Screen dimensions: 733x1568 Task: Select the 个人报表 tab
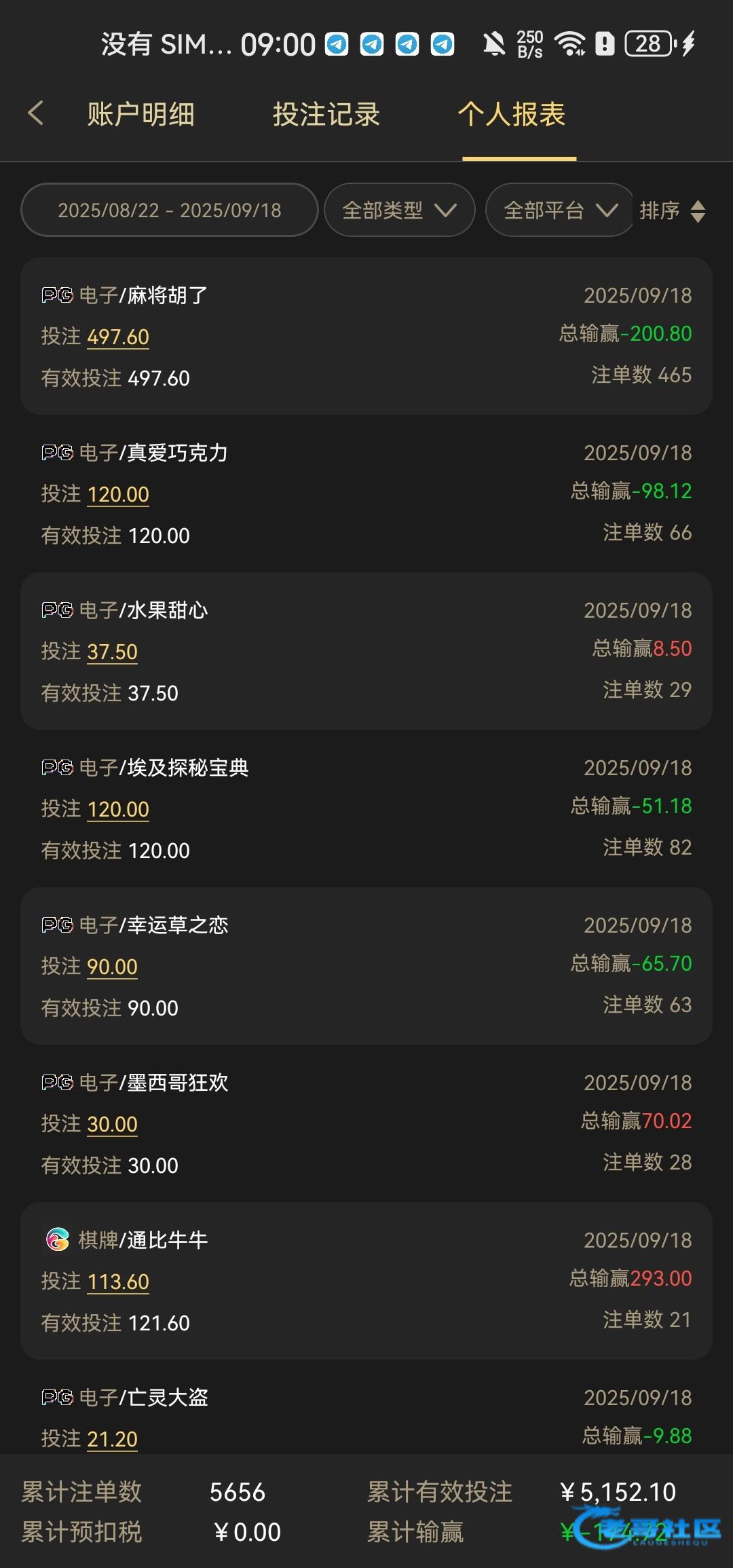click(512, 114)
